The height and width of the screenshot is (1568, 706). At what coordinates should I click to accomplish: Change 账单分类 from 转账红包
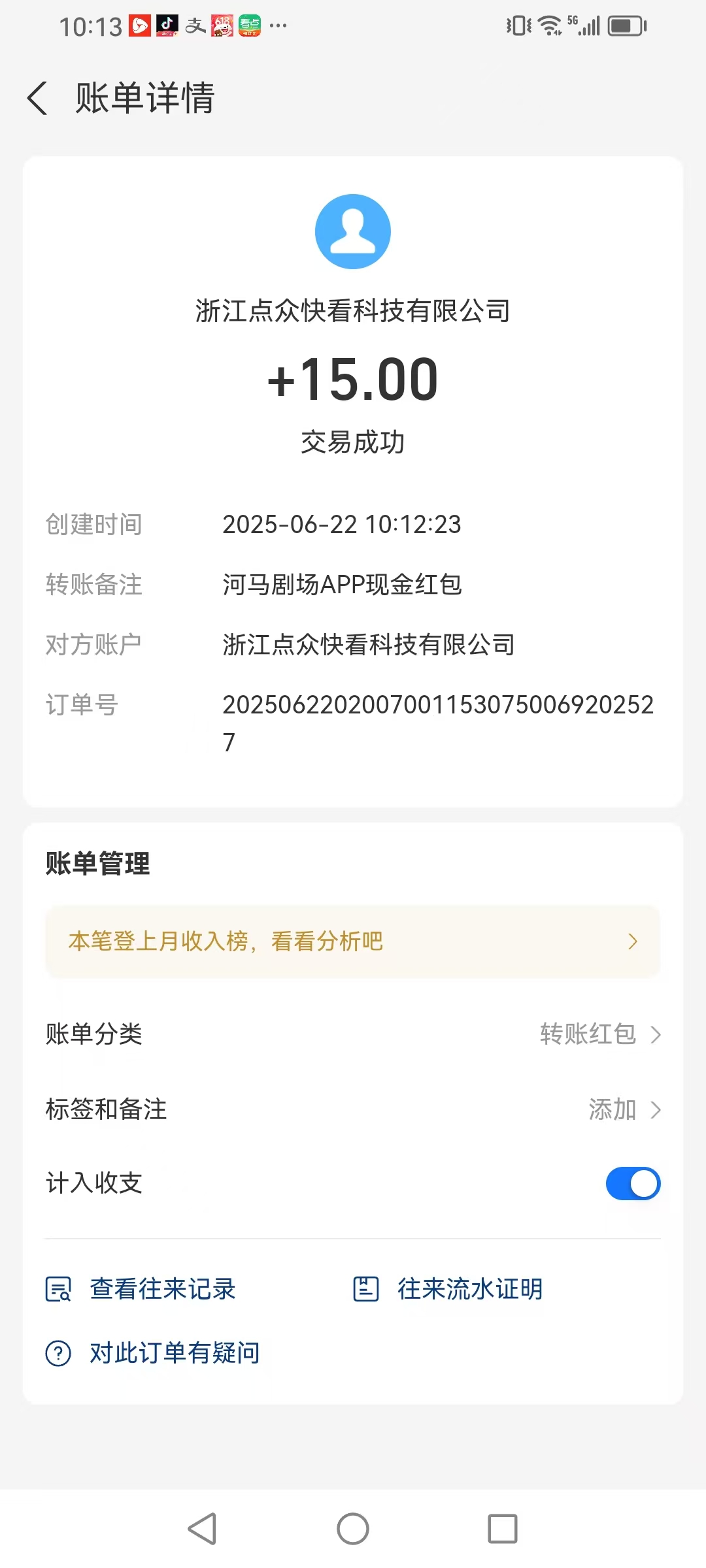point(599,1034)
